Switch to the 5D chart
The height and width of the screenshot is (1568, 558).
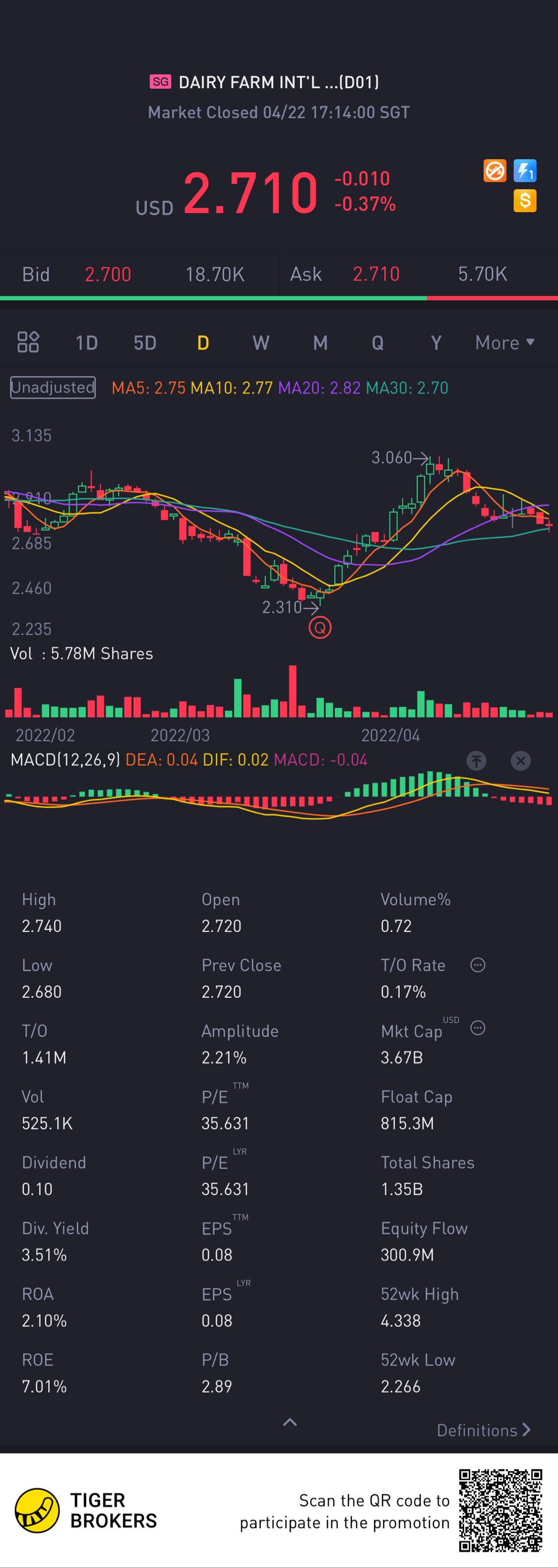(145, 344)
